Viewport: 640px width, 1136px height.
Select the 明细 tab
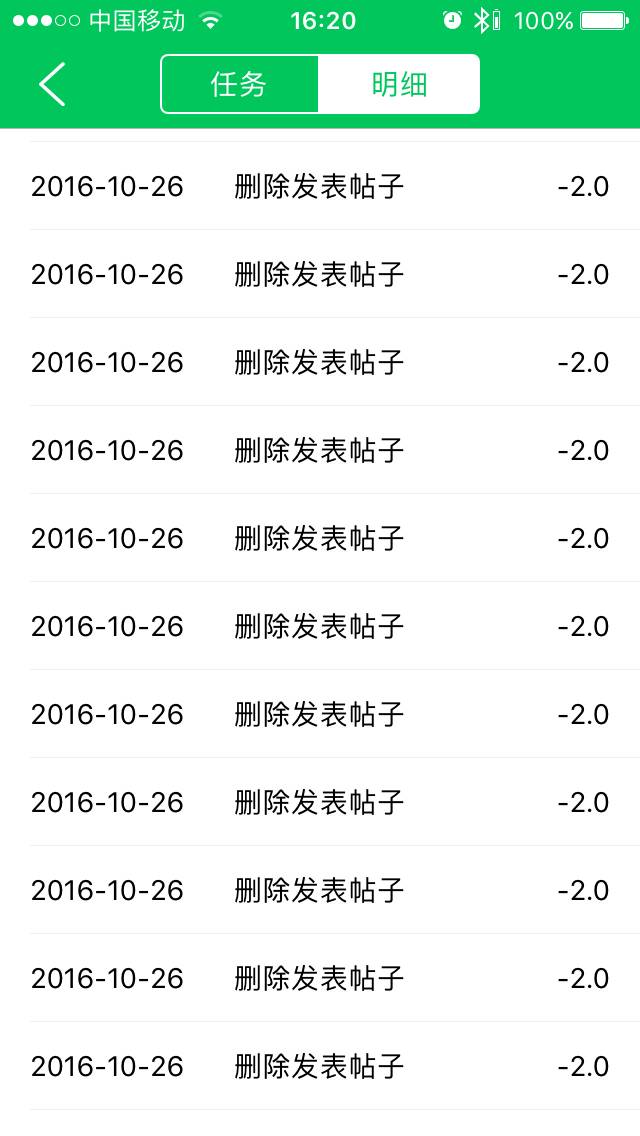coord(399,84)
